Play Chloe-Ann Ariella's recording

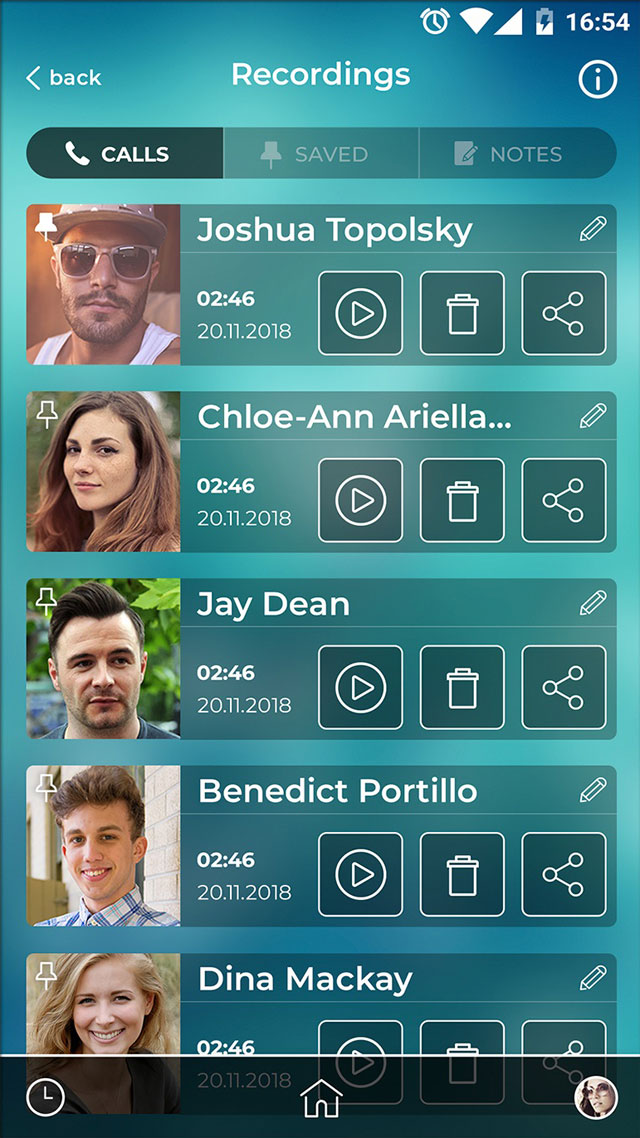361,500
